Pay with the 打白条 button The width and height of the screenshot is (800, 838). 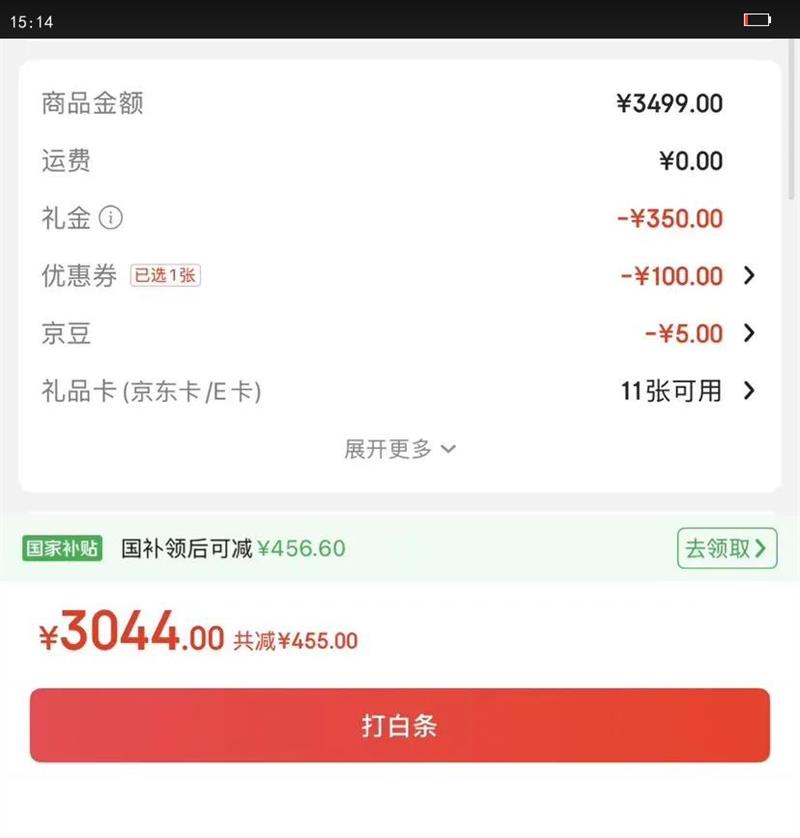pos(400,726)
